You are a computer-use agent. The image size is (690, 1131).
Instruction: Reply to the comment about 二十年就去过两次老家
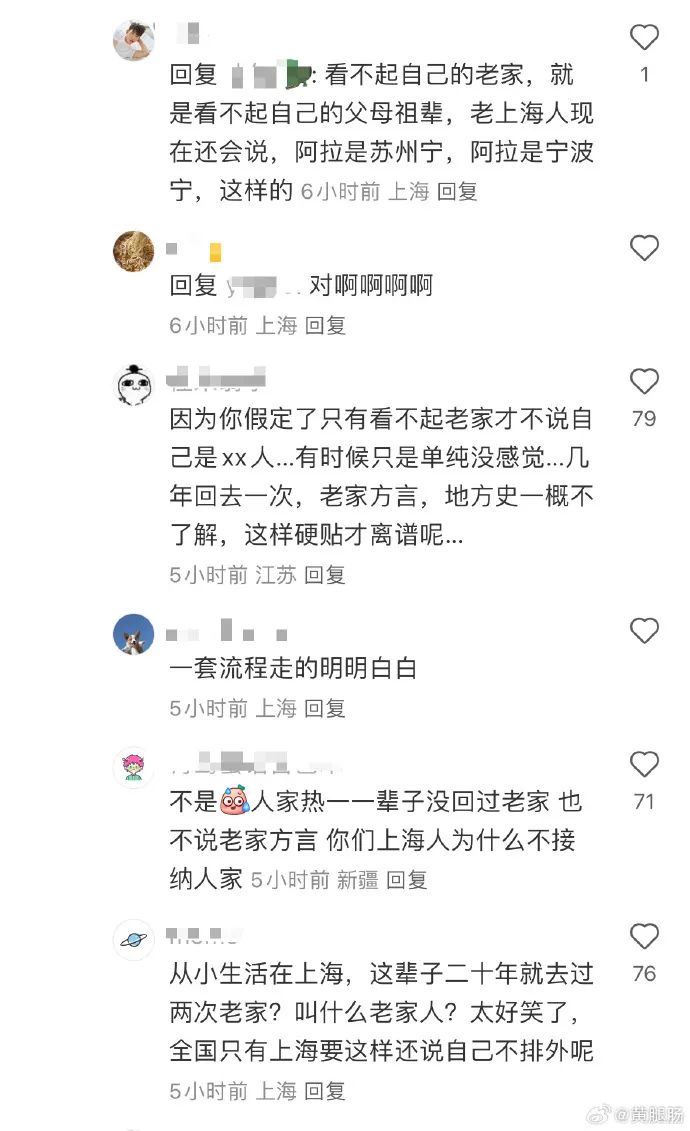coord(325,1090)
